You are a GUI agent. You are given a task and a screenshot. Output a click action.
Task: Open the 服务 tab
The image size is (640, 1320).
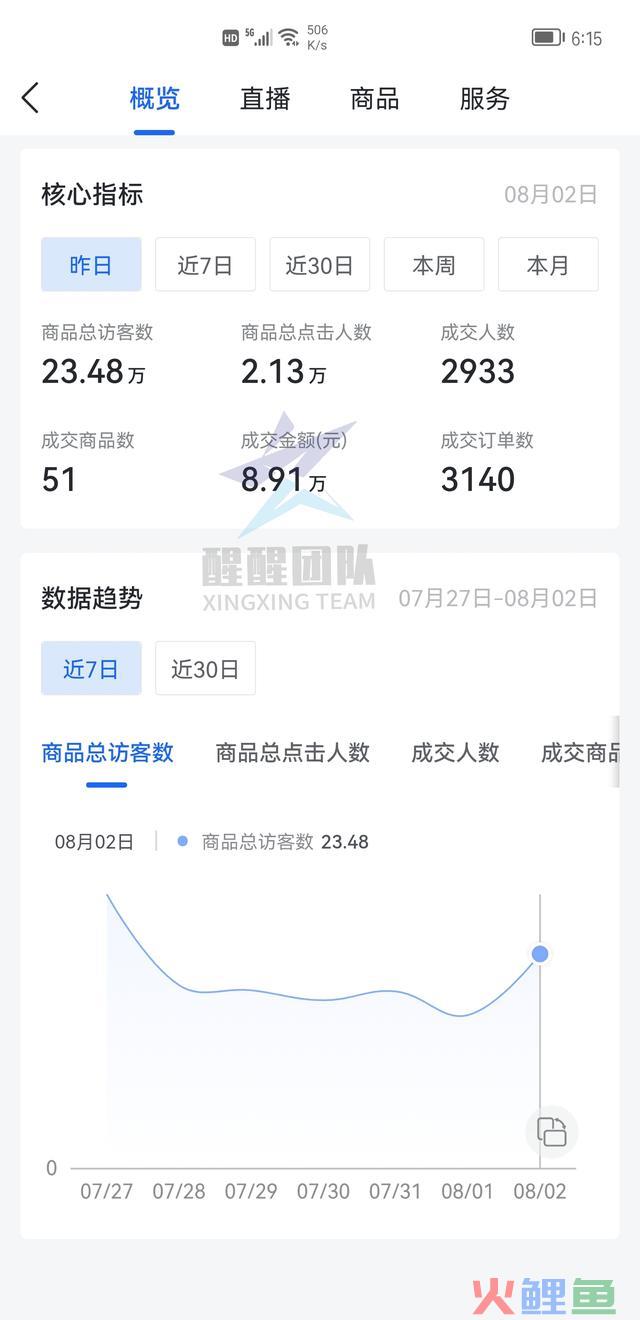485,99
